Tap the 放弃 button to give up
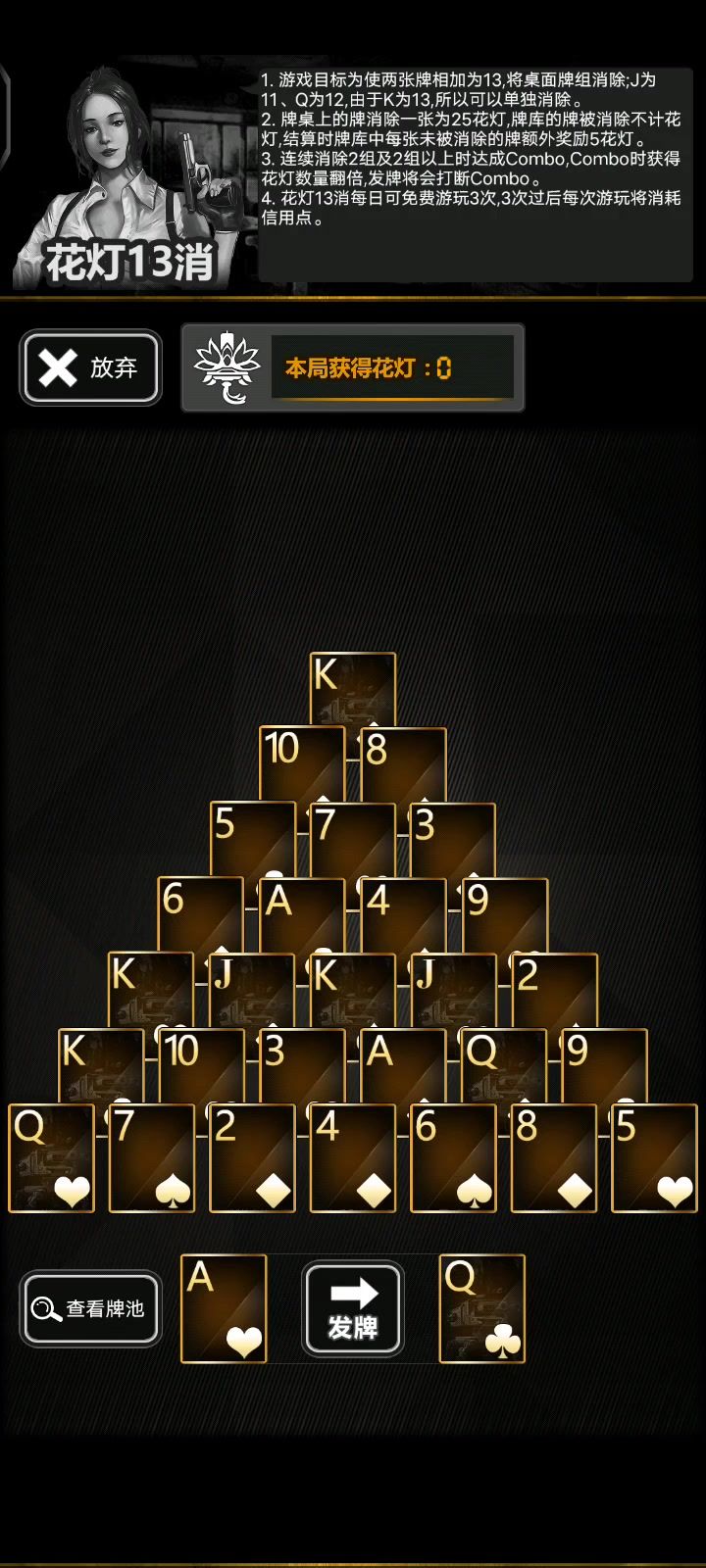 pos(90,367)
